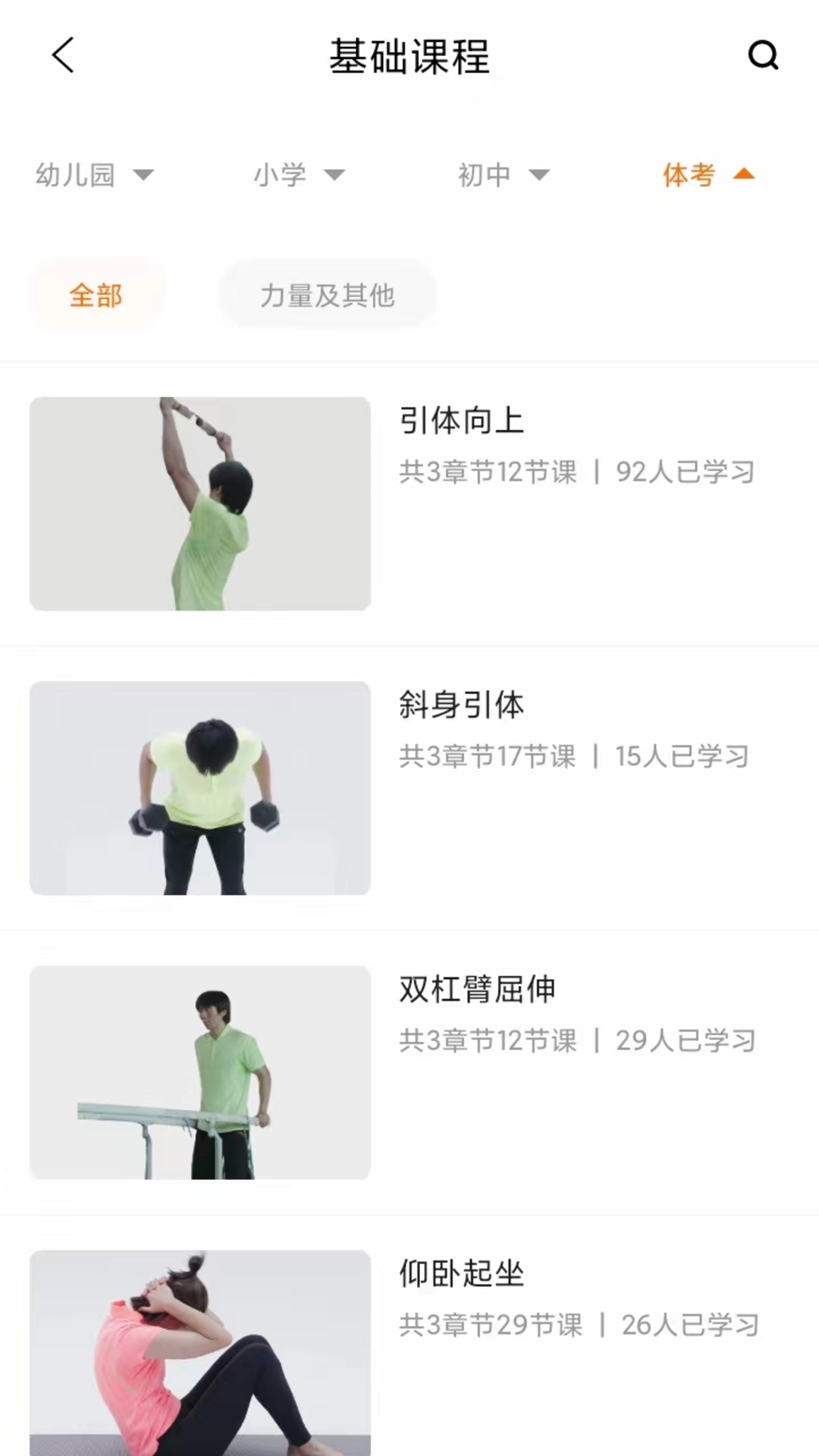The height and width of the screenshot is (1456, 819).
Task: Tap the learner count of 引体向上
Action: point(685,471)
